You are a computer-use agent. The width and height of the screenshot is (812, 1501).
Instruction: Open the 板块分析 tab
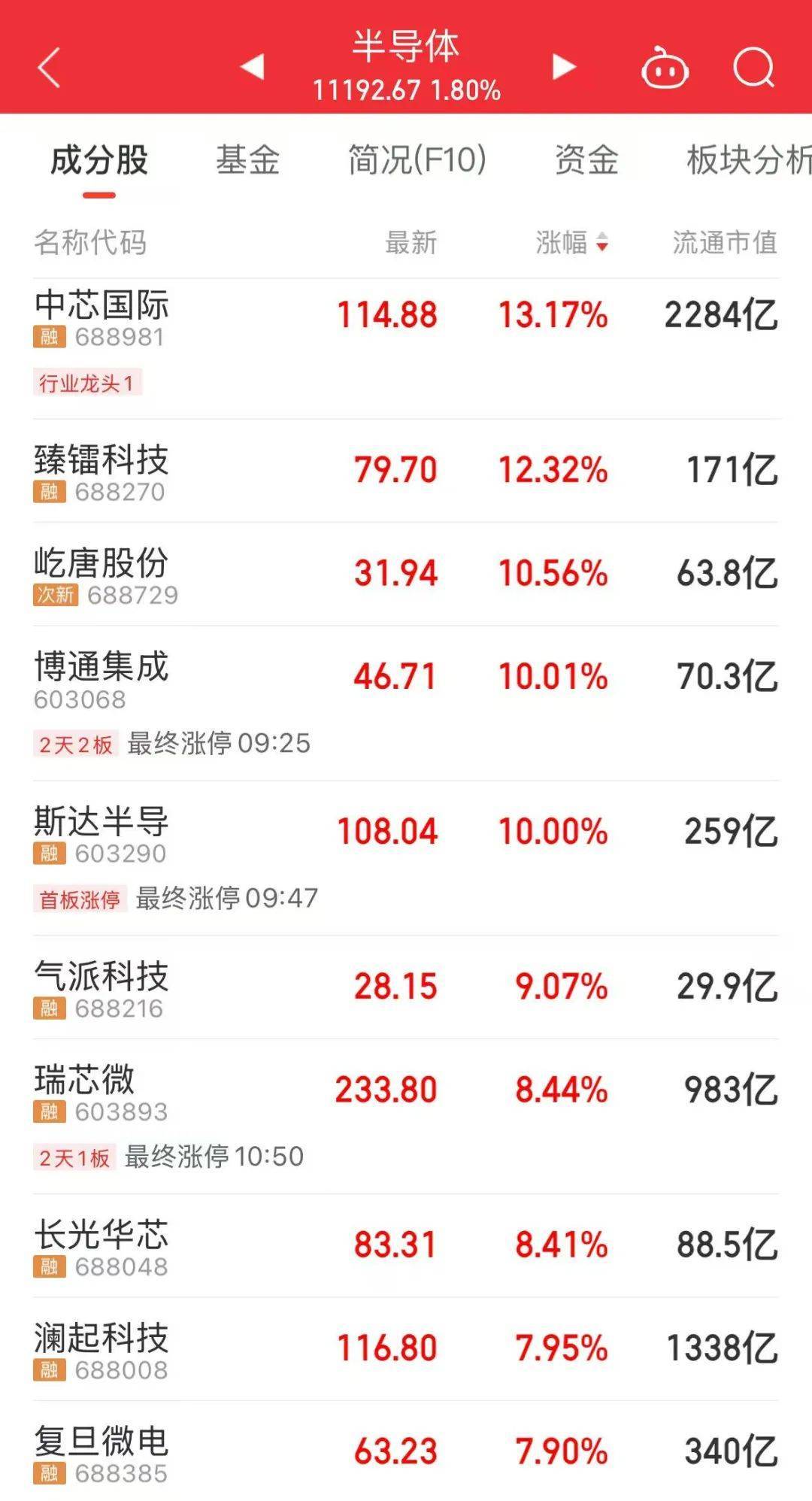(749, 160)
